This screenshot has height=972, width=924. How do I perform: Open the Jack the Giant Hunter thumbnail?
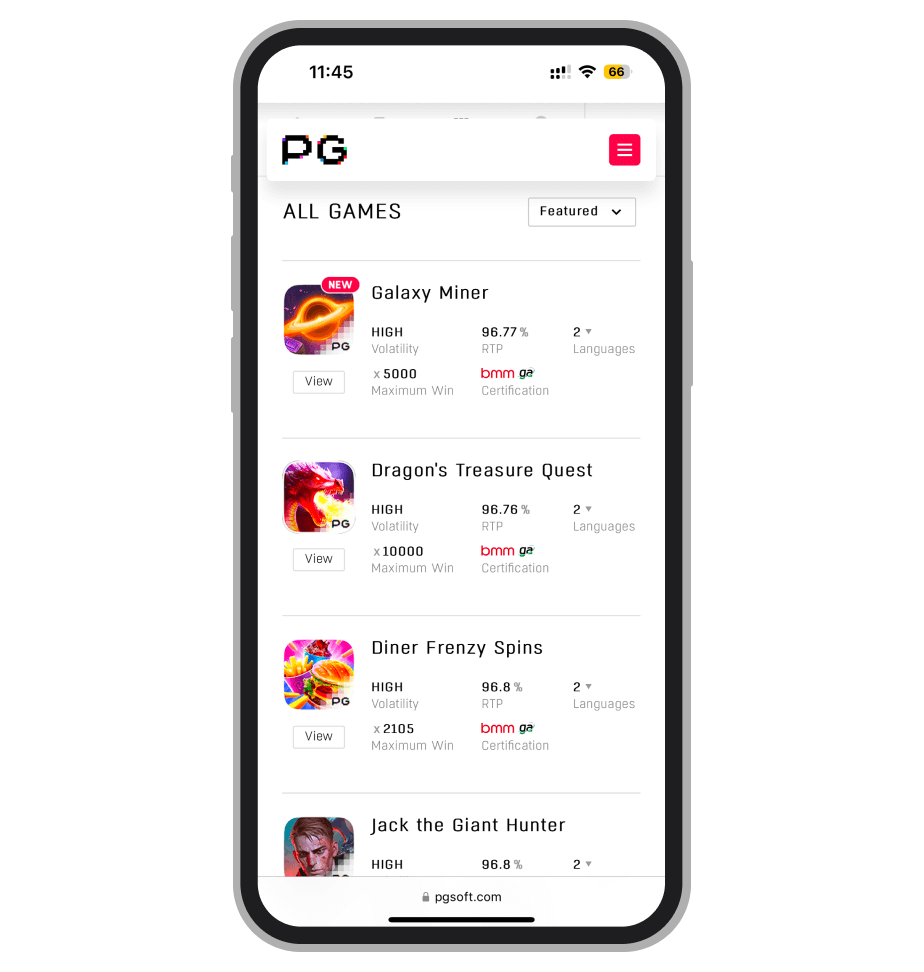[318, 846]
